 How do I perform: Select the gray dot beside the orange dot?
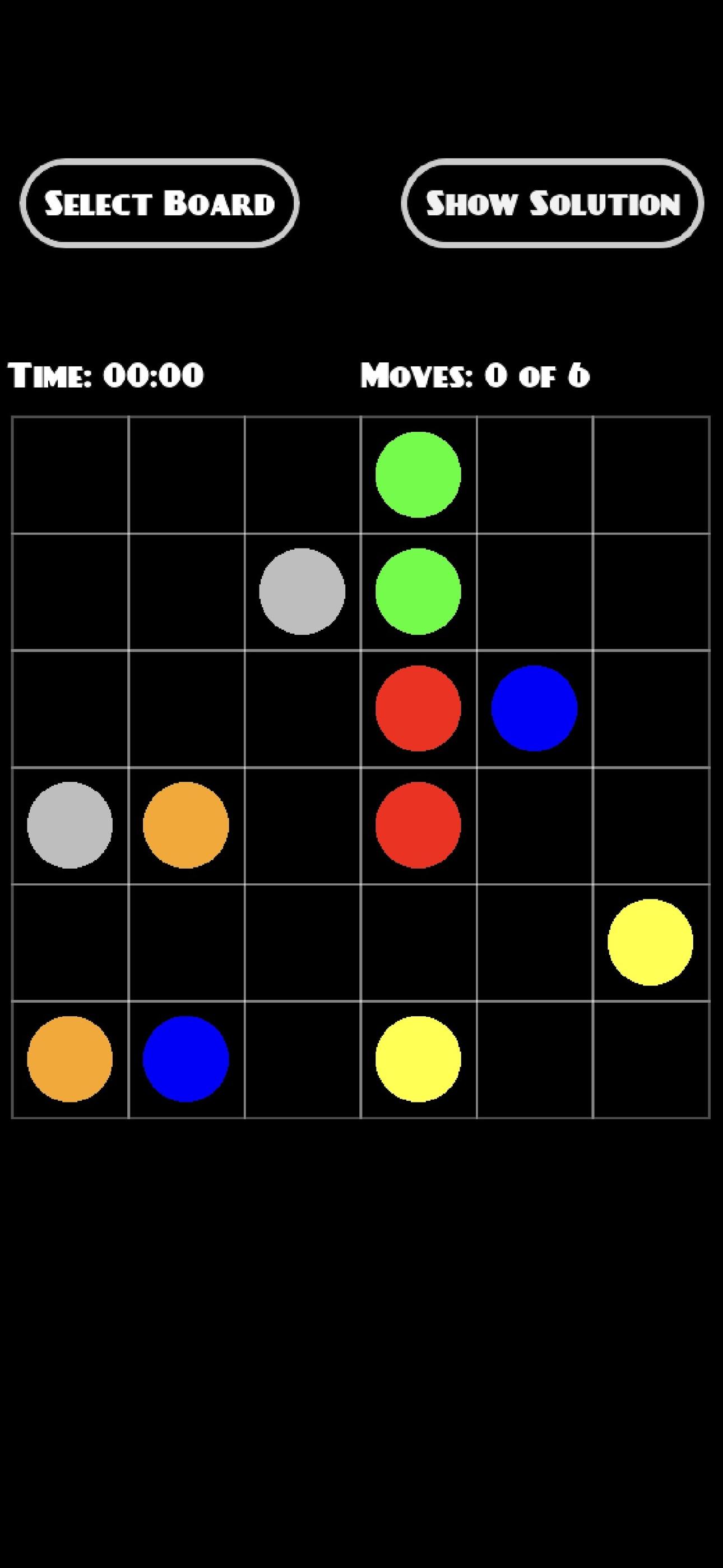[70, 825]
